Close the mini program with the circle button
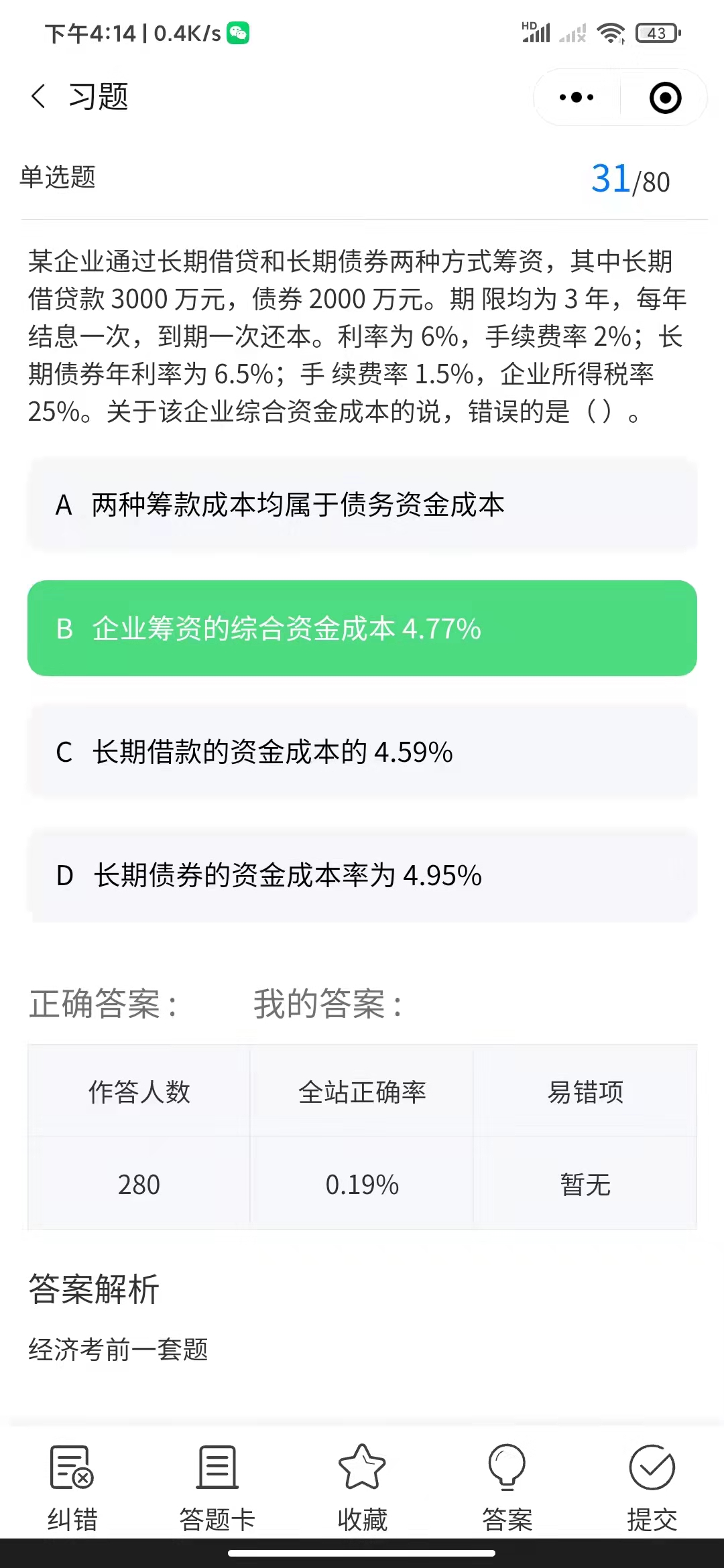 (x=665, y=98)
